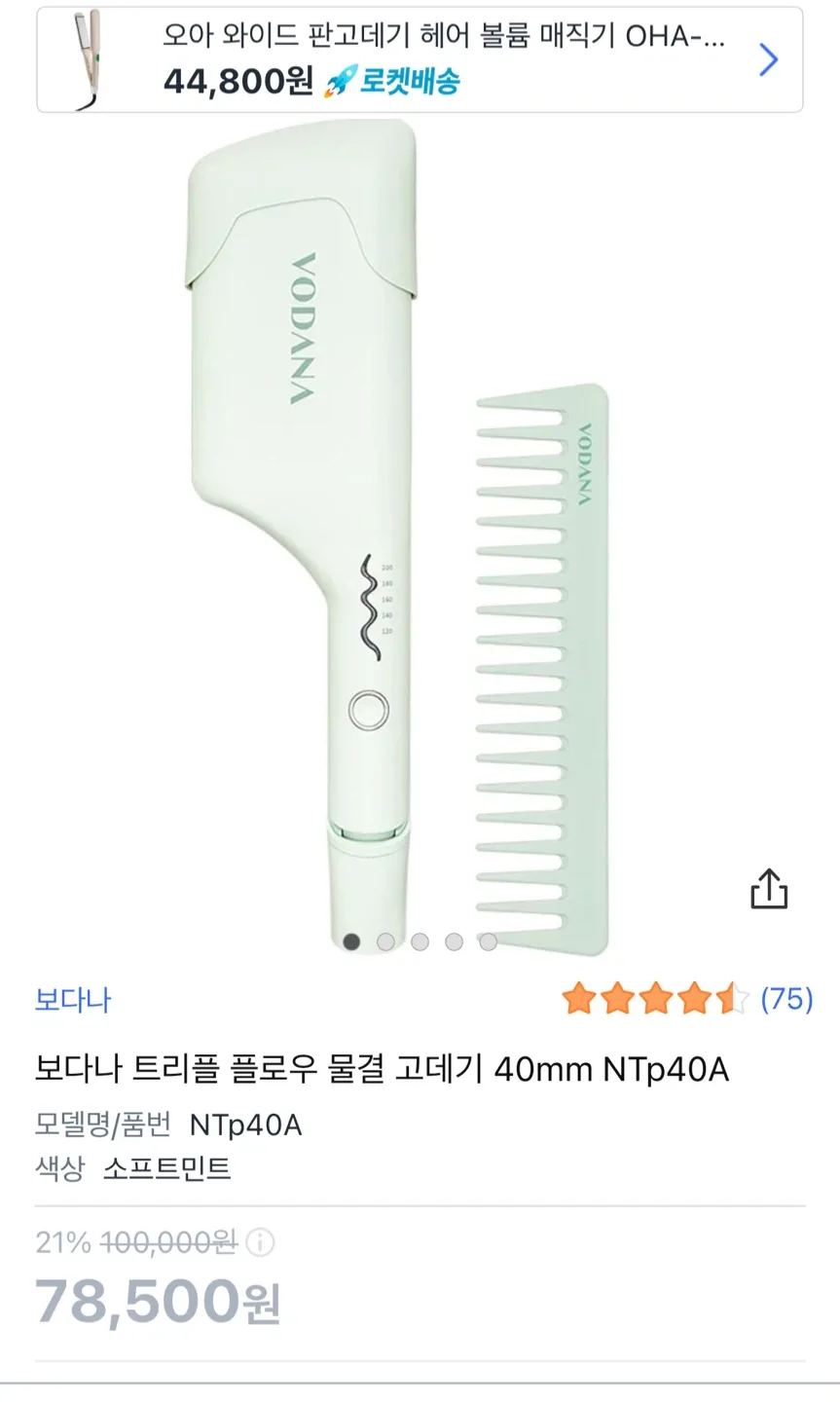Share this Vodana product

[768, 888]
